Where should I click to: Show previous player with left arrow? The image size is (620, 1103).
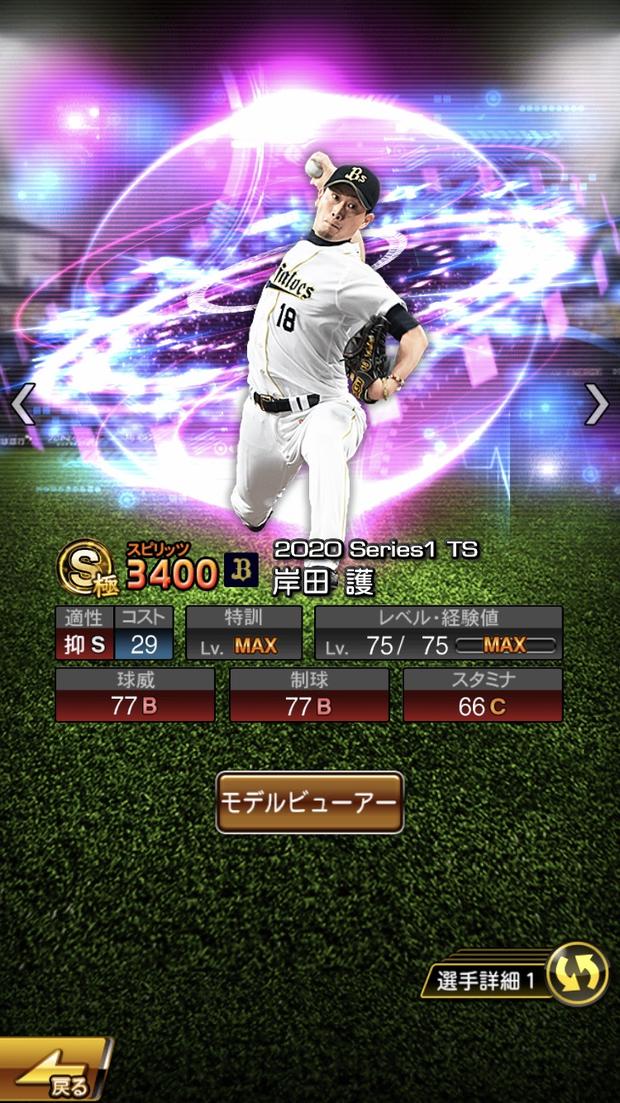22,404
